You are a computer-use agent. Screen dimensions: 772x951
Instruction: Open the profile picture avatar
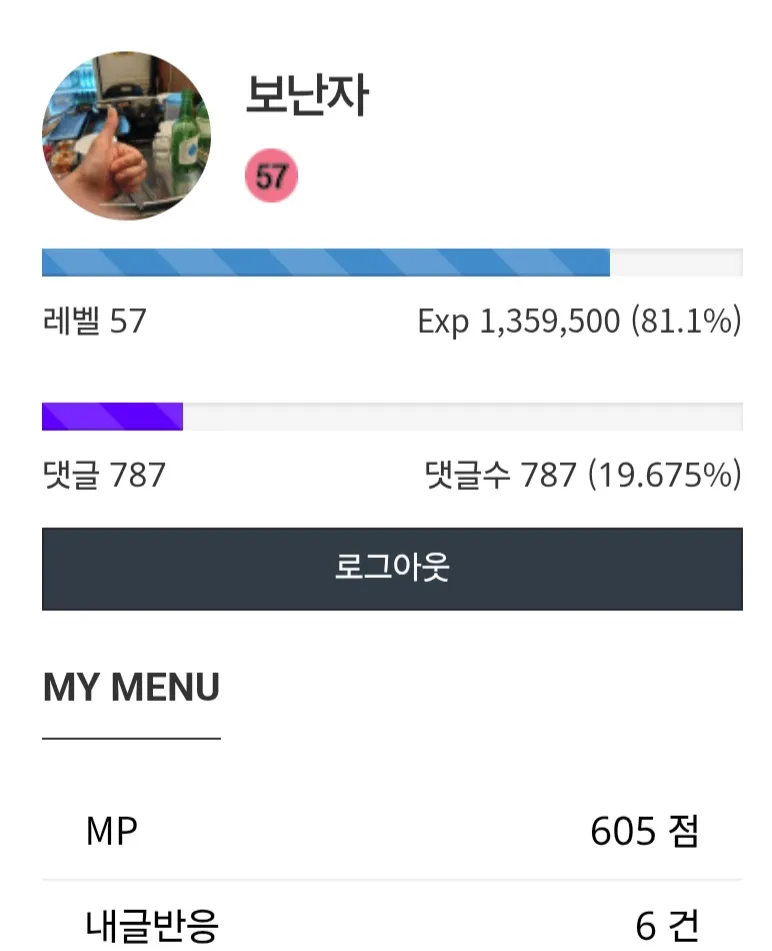(127, 136)
